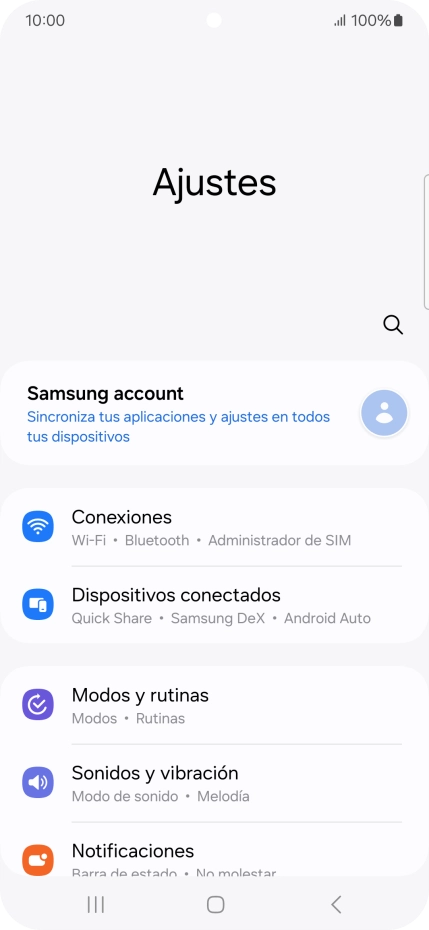This screenshot has height=930, width=429.
Task: Tap the Samsung account profile avatar
Action: tap(384, 413)
